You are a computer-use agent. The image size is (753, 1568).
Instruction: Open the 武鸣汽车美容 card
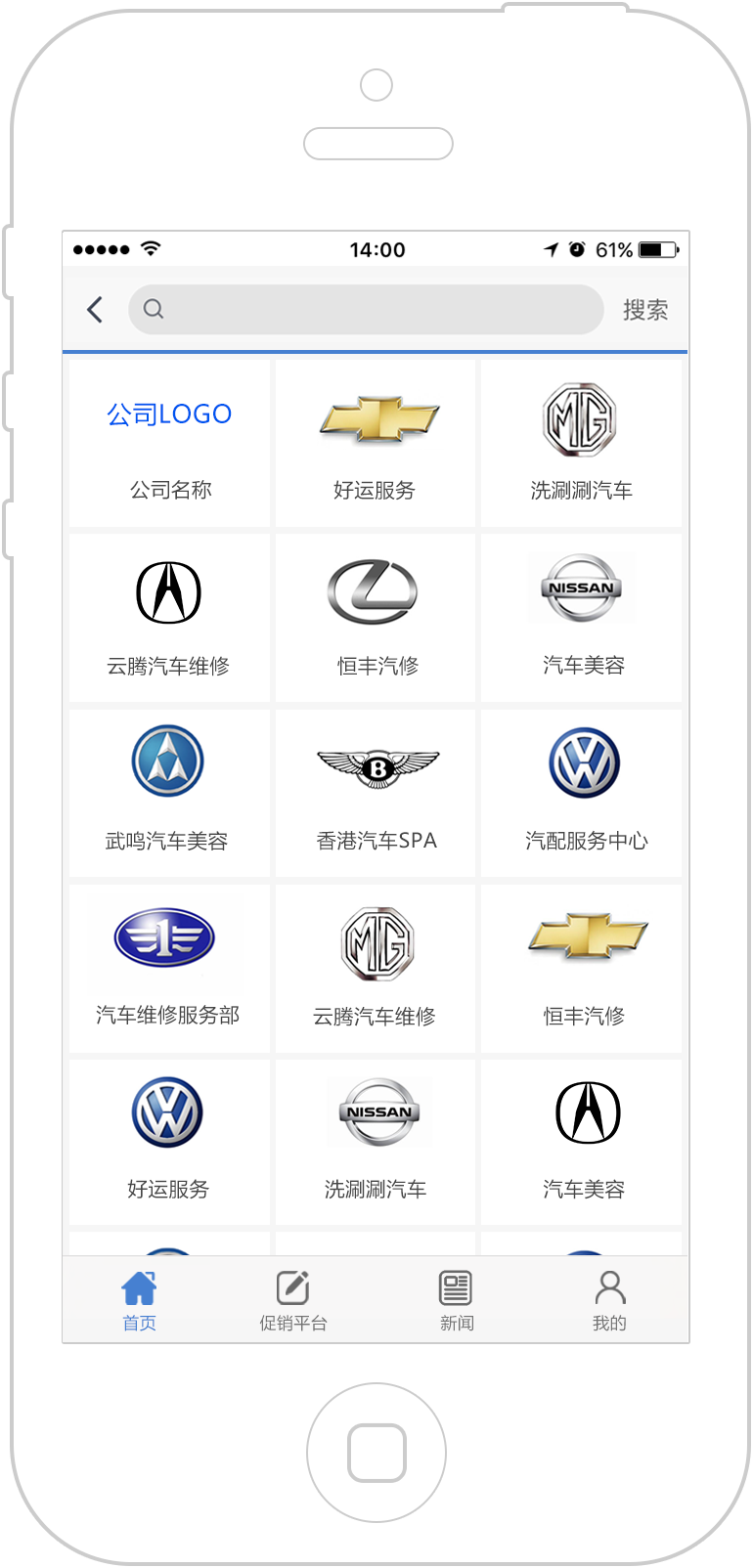pos(170,793)
